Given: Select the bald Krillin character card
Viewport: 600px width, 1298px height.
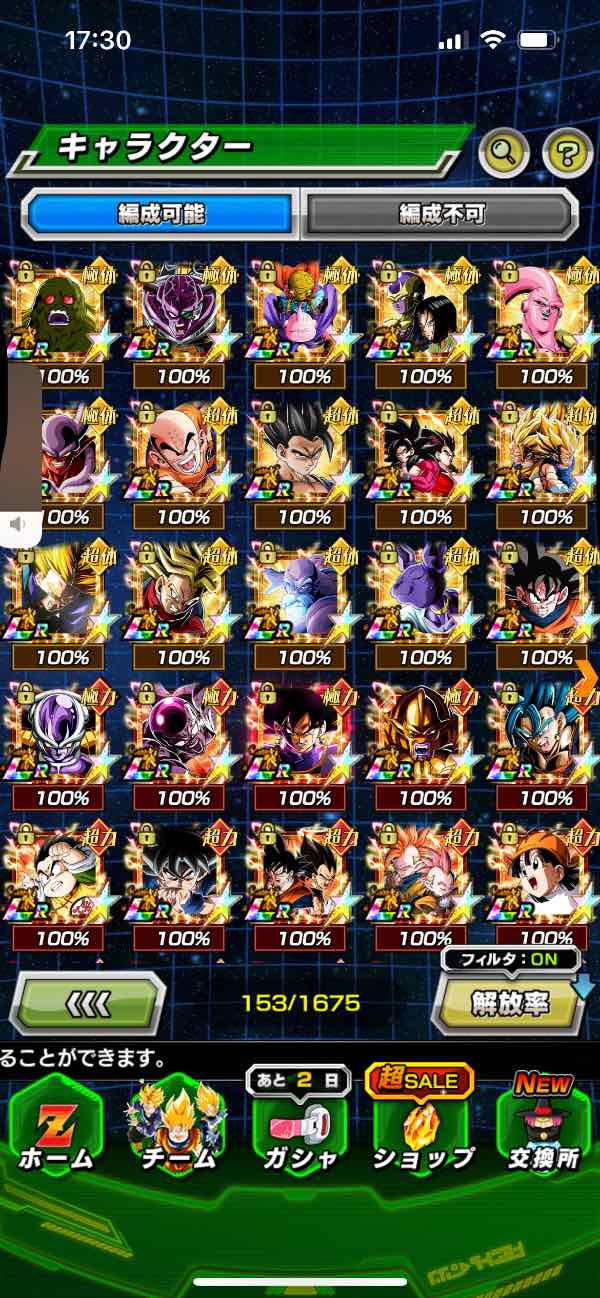Looking at the screenshot, I should click(x=183, y=453).
